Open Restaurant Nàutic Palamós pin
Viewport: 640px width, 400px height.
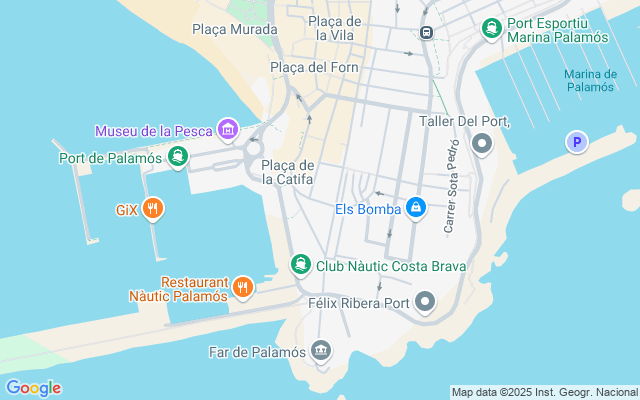coord(242,289)
